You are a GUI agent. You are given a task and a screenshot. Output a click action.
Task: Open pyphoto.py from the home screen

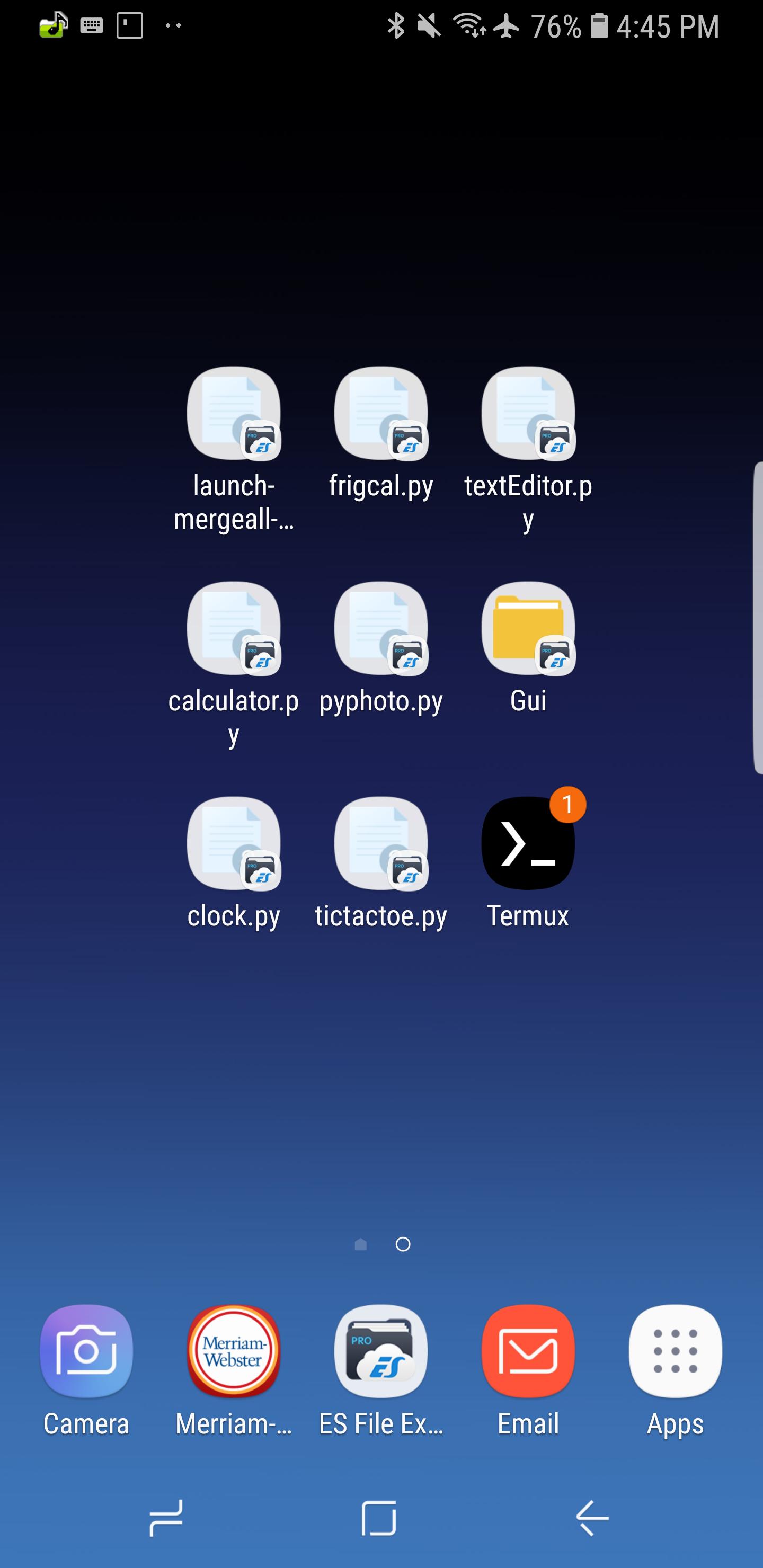click(381, 629)
